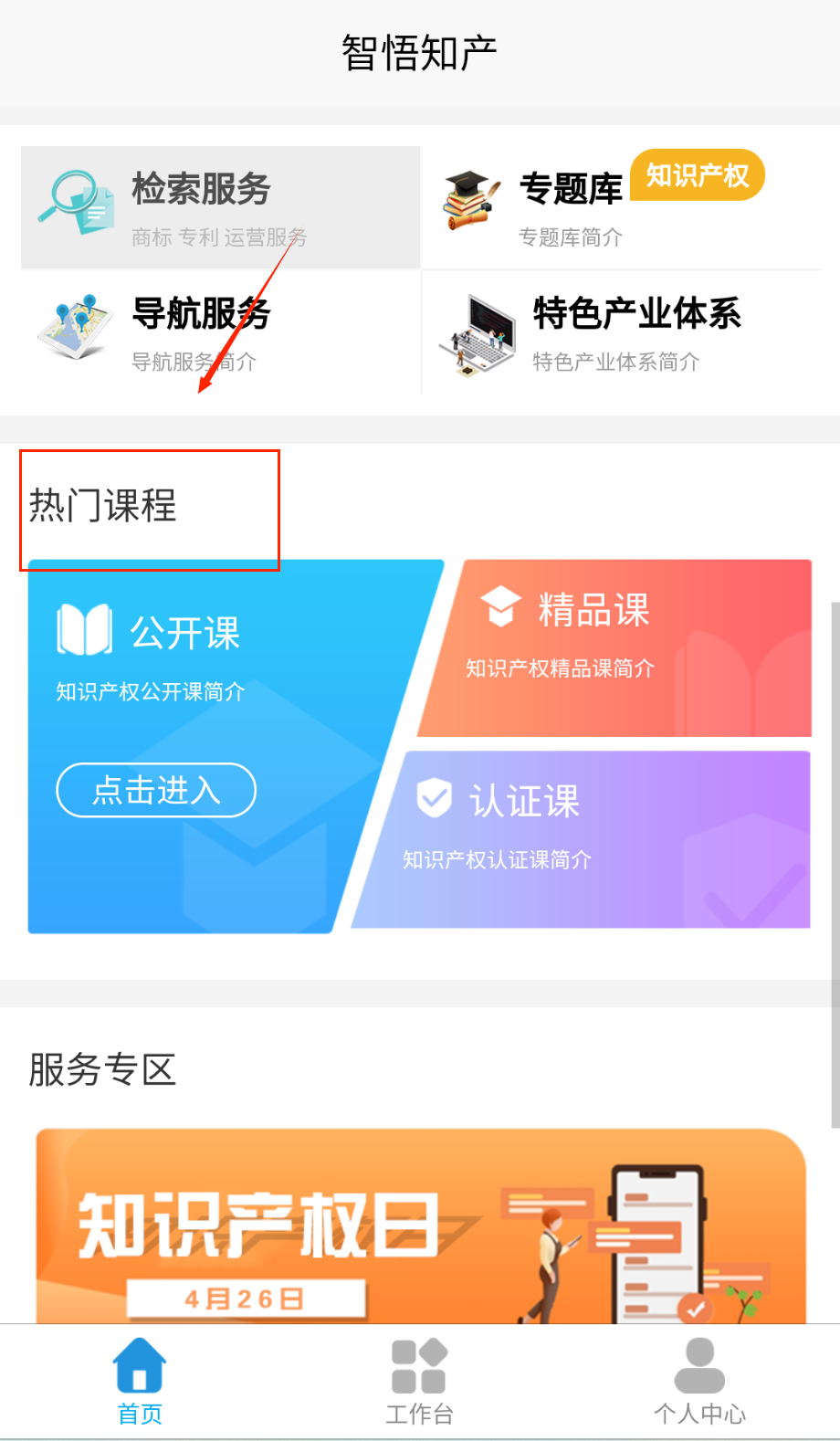The height and width of the screenshot is (1441, 840).
Task: Open the 知识产权日 banner
Action: click(420, 1226)
